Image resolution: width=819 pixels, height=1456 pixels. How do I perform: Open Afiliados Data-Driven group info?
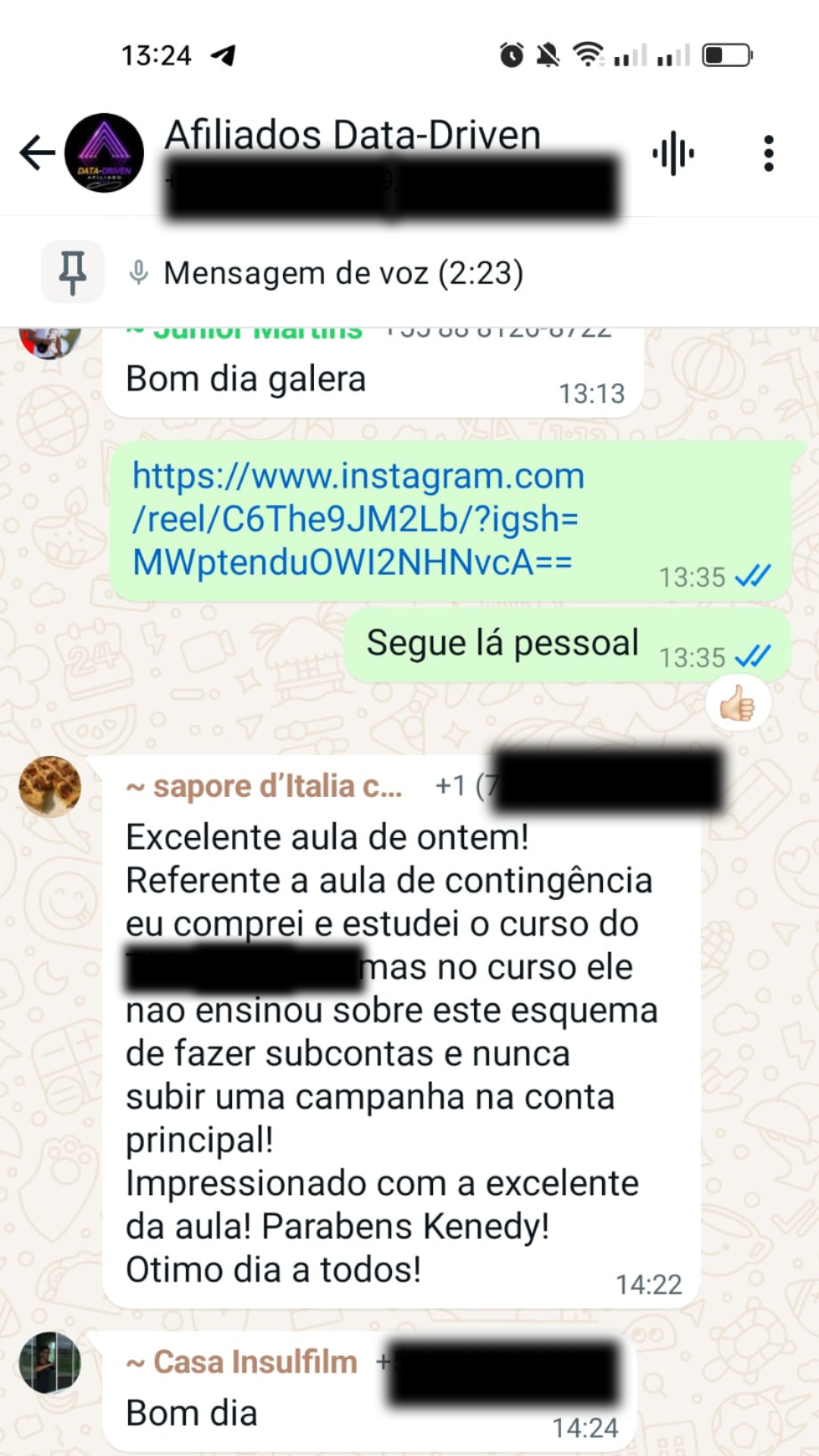[353, 135]
